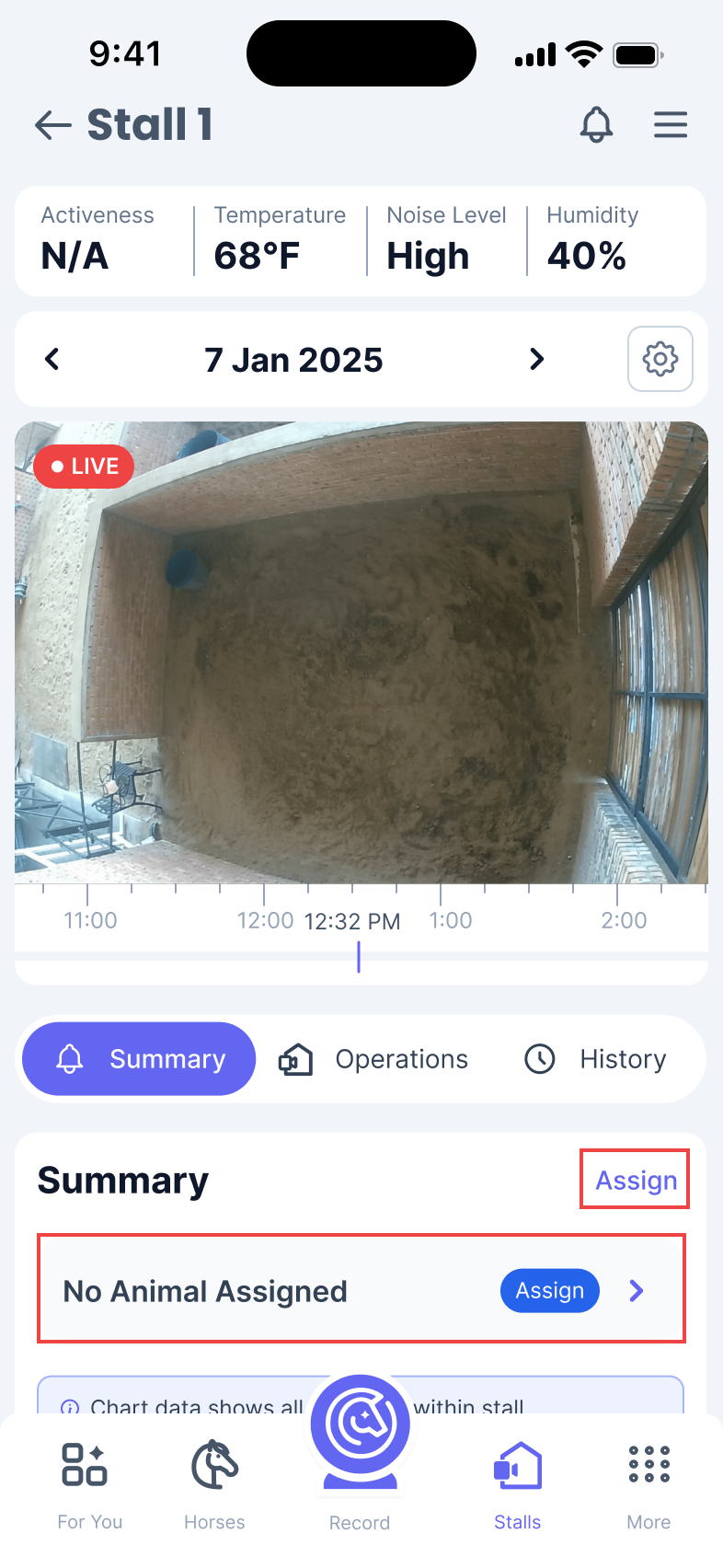Select the Summary tab
Image resolution: width=723 pixels, height=1568 pixels.
[x=139, y=1059]
